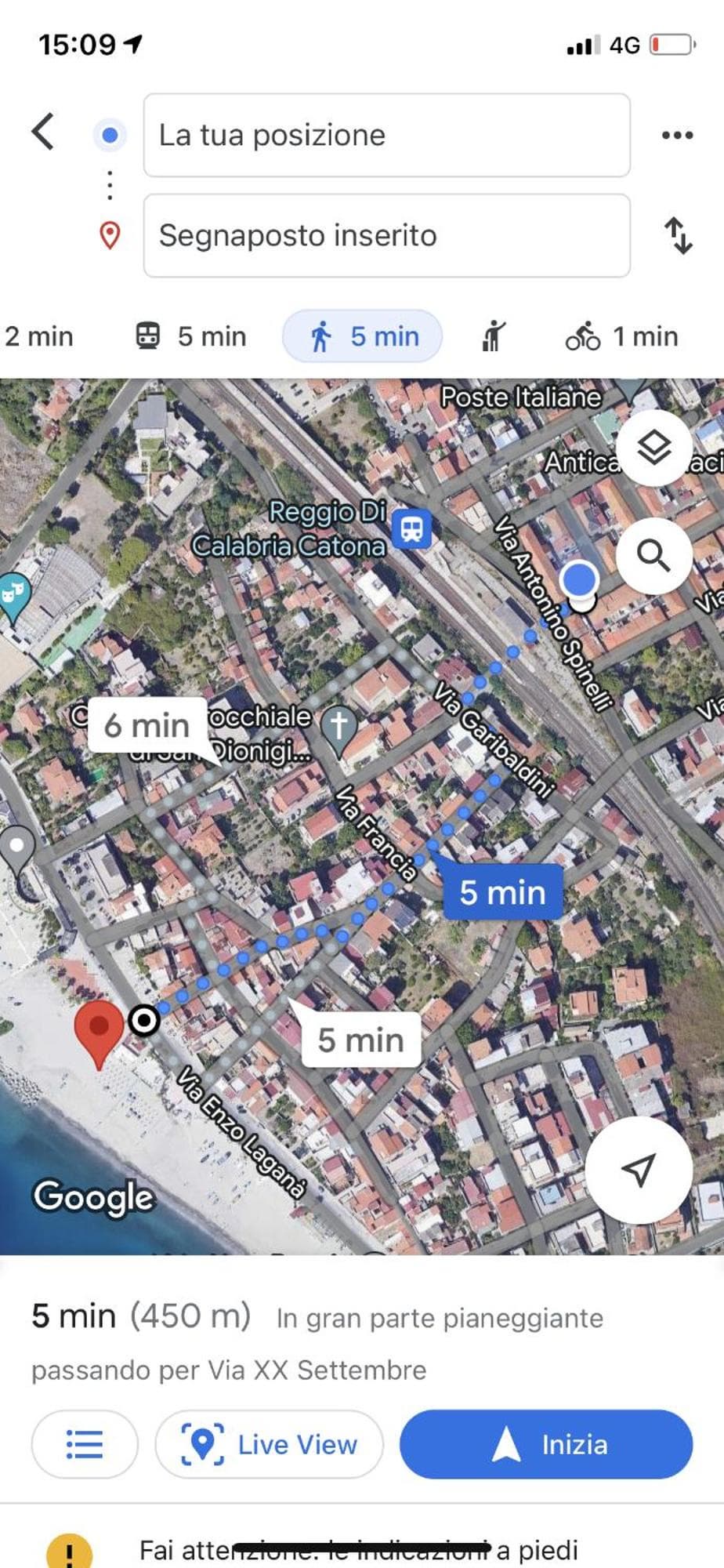
Task: Select the alternative 6 min route
Action: (147, 725)
